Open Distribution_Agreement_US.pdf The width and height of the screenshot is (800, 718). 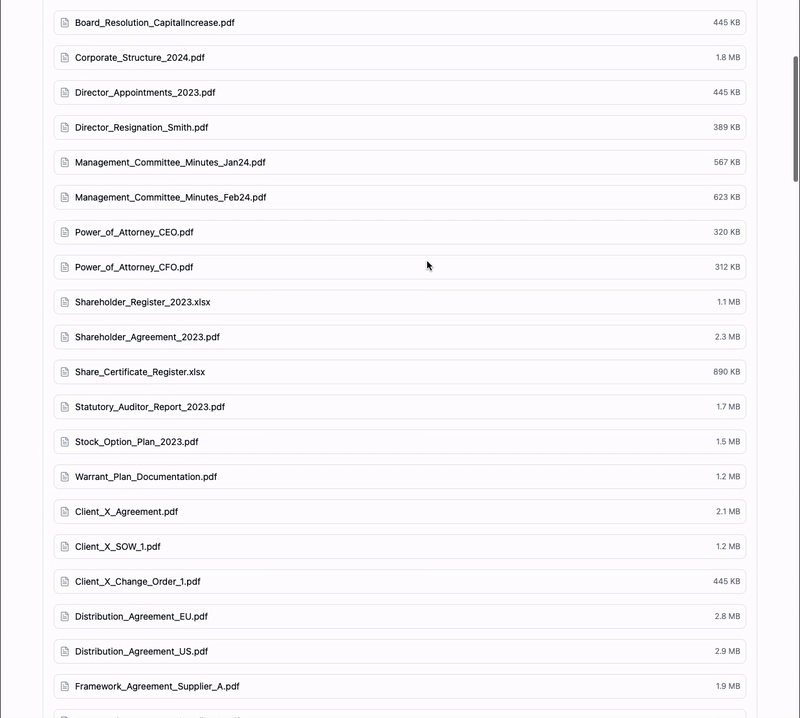tap(141, 652)
